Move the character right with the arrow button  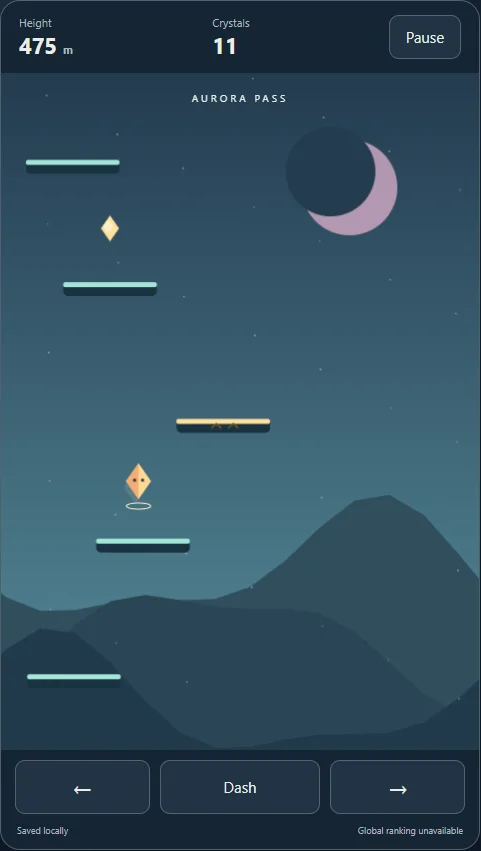(397, 787)
